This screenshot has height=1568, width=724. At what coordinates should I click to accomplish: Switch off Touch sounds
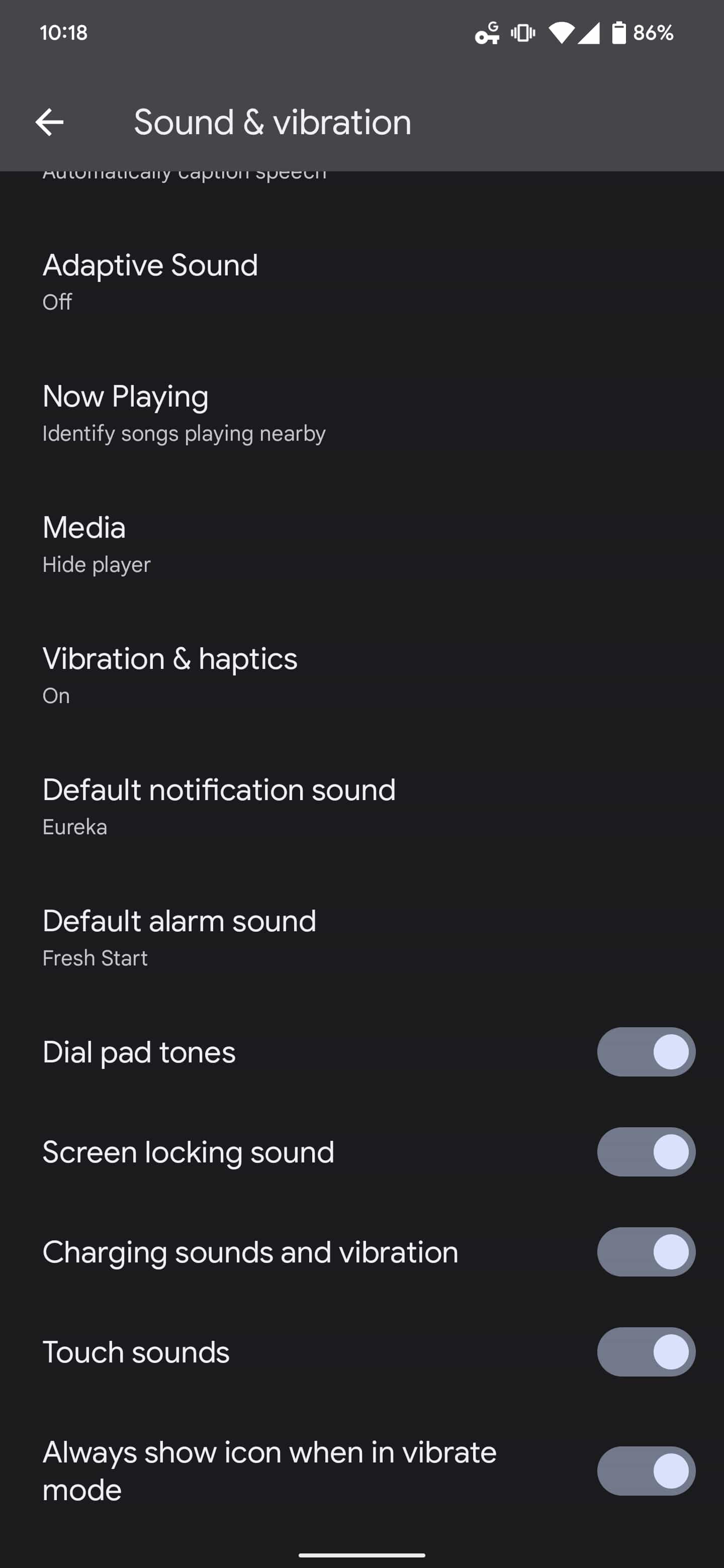(x=646, y=1351)
